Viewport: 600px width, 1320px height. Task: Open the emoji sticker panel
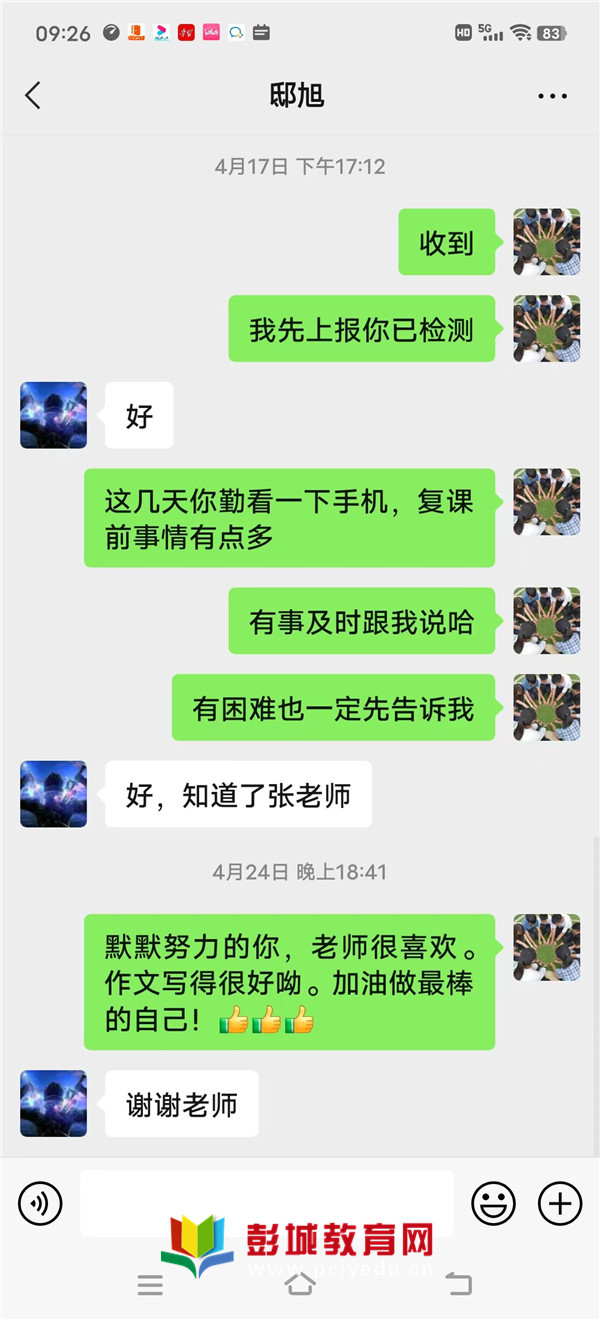point(493,1203)
